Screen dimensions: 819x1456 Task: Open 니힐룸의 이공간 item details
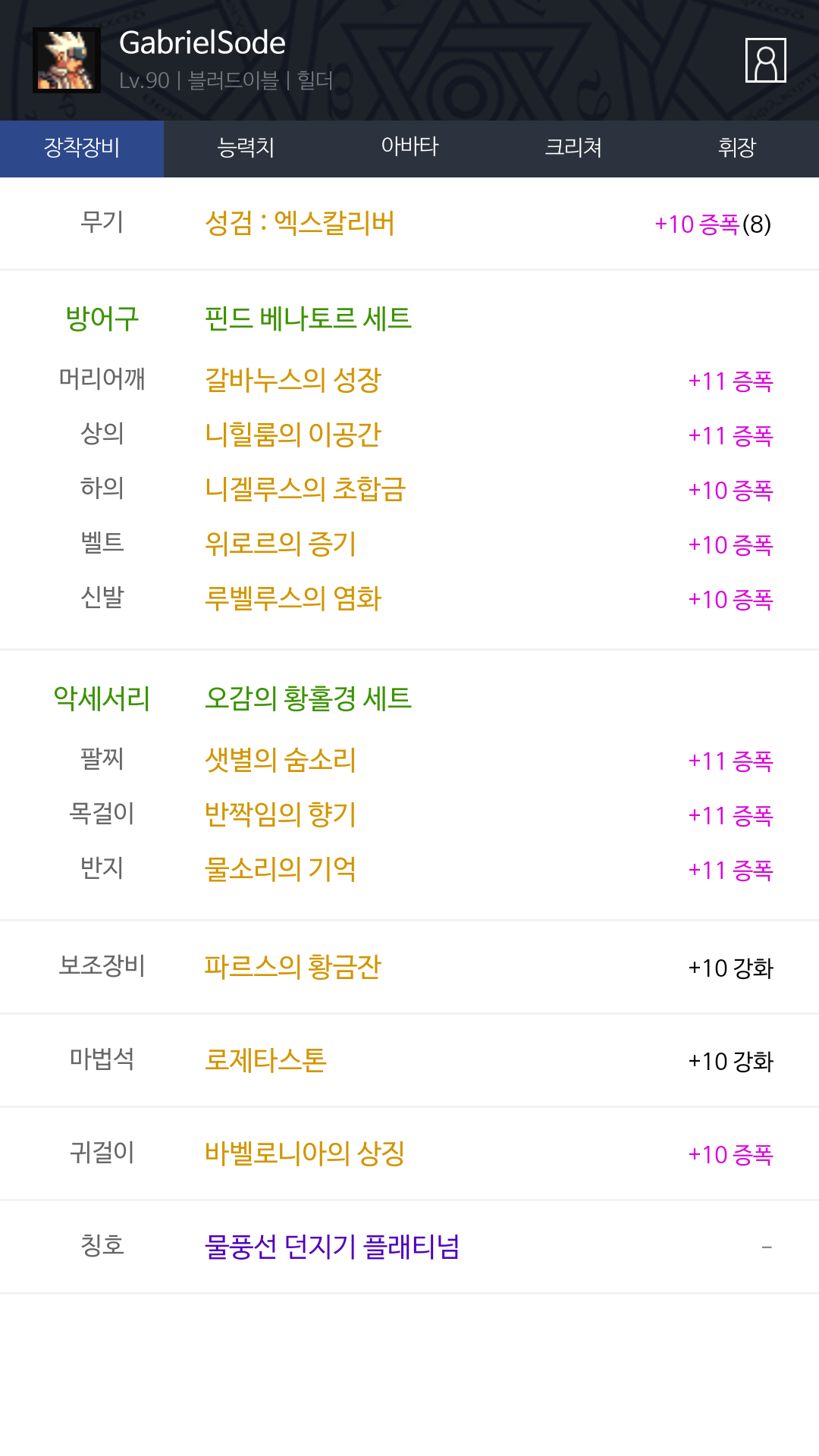pyautogui.click(x=293, y=435)
